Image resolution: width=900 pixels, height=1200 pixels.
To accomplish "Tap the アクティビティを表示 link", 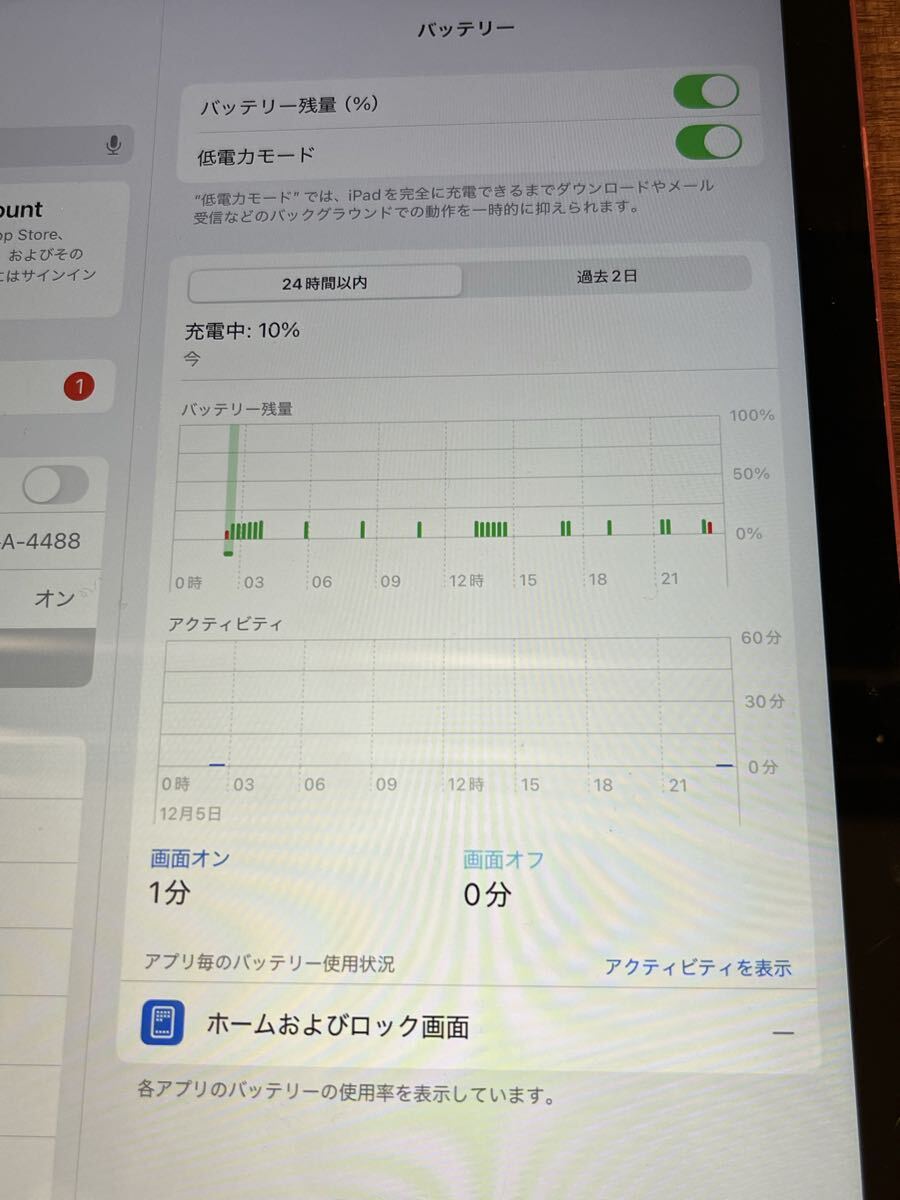I will (x=697, y=967).
